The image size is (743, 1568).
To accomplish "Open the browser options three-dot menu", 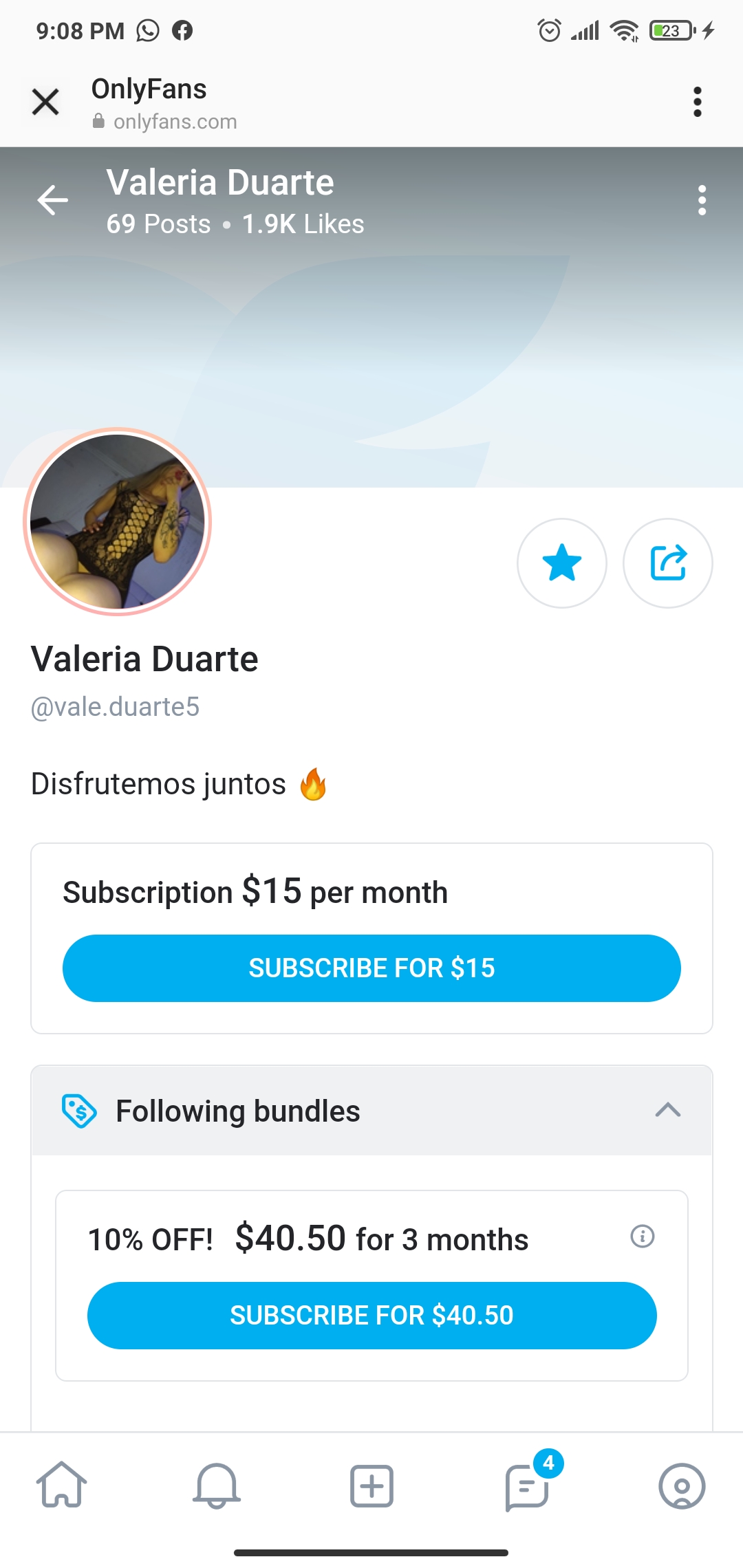I will (697, 101).
